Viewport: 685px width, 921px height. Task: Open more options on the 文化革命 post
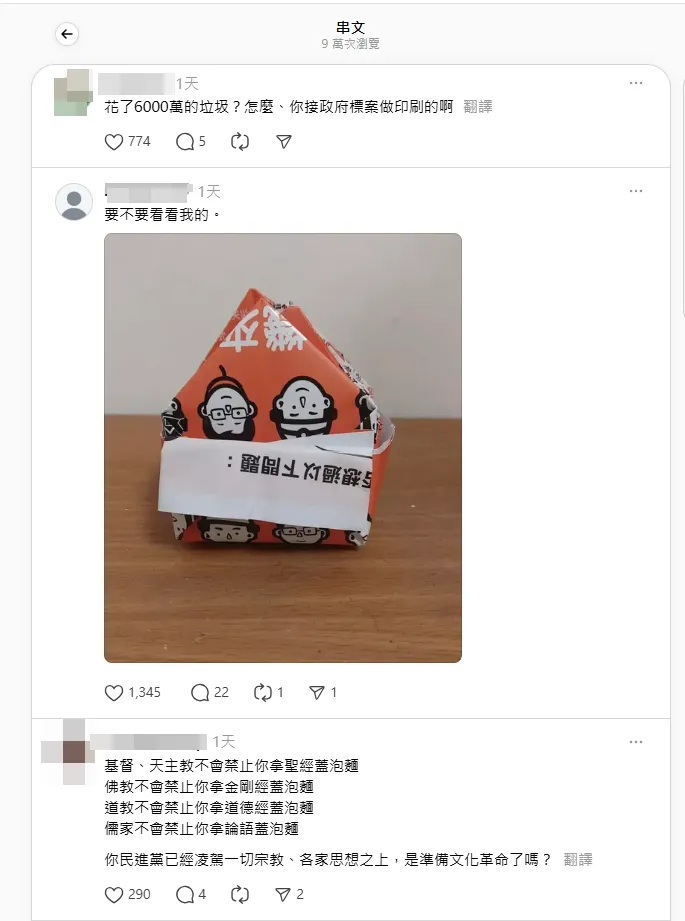pos(636,742)
